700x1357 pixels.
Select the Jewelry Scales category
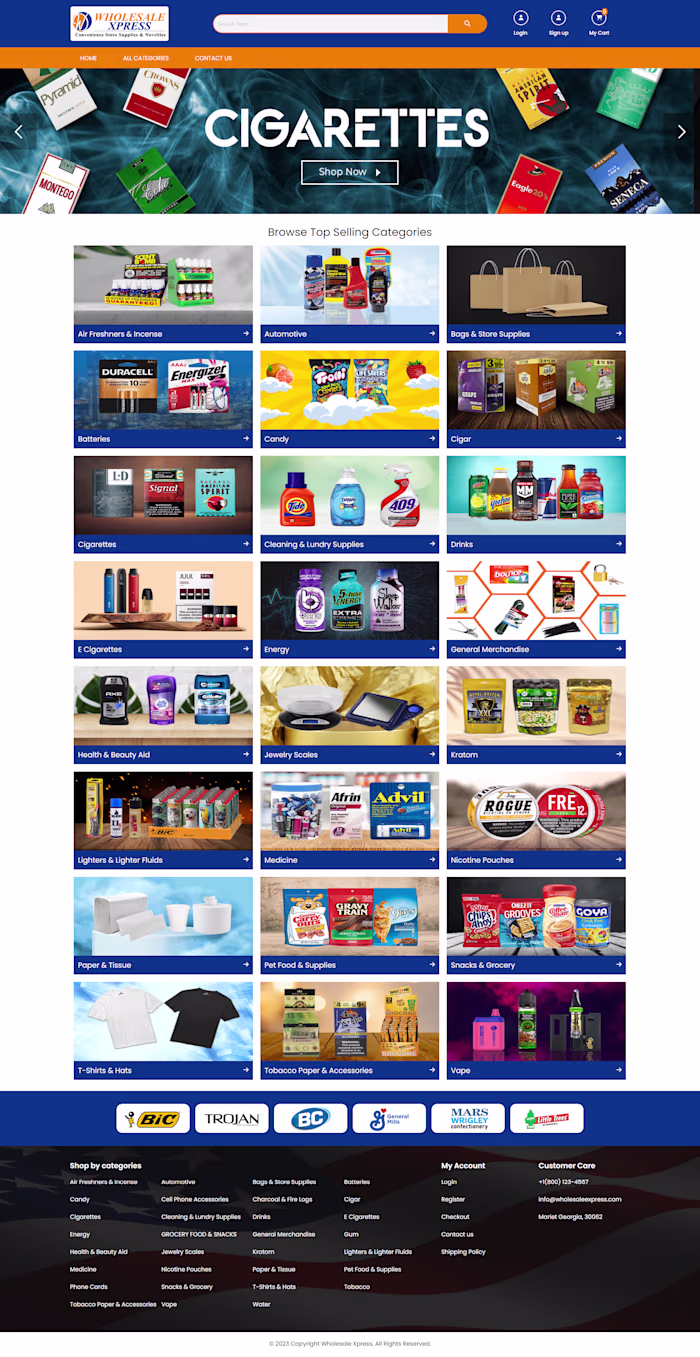pos(349,714)
